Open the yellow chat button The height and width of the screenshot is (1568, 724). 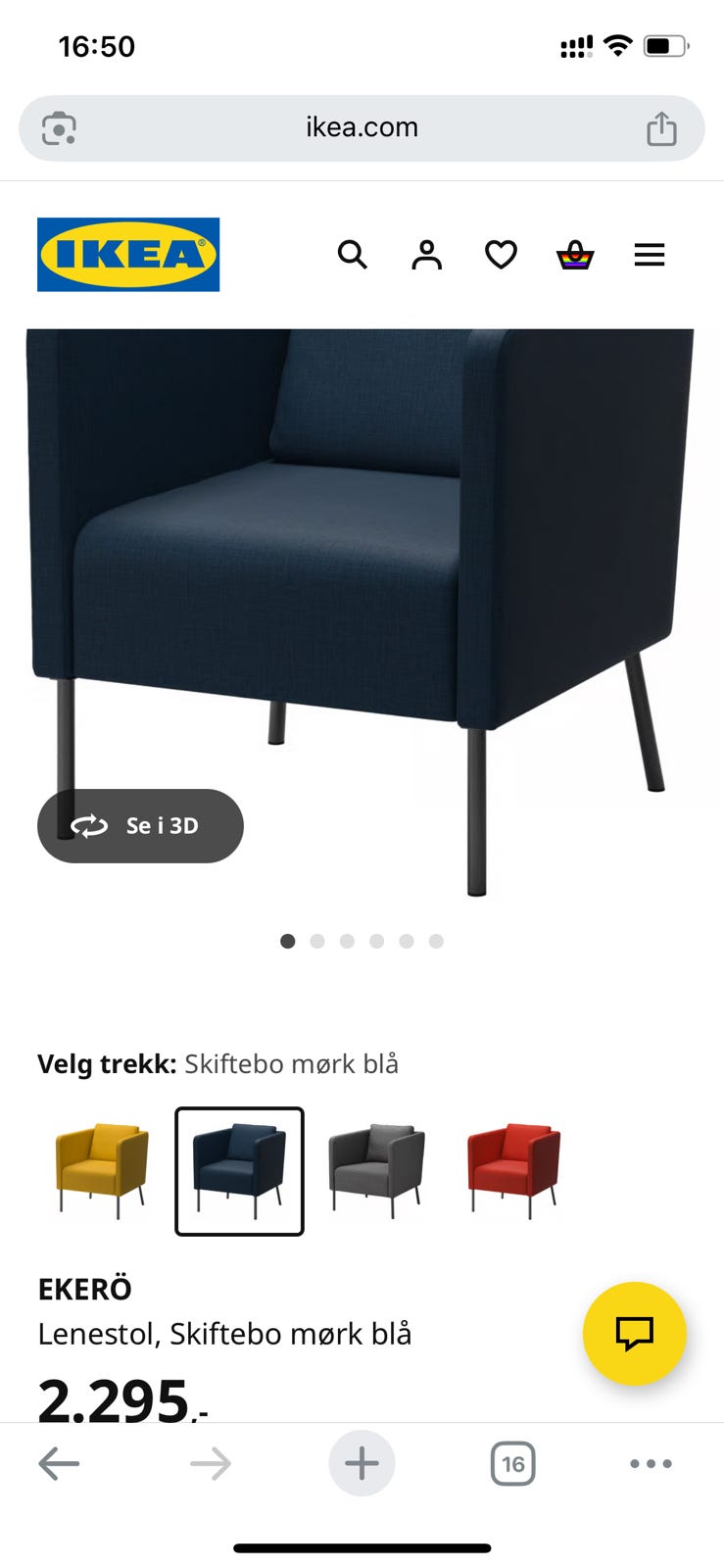(635, 1333)
